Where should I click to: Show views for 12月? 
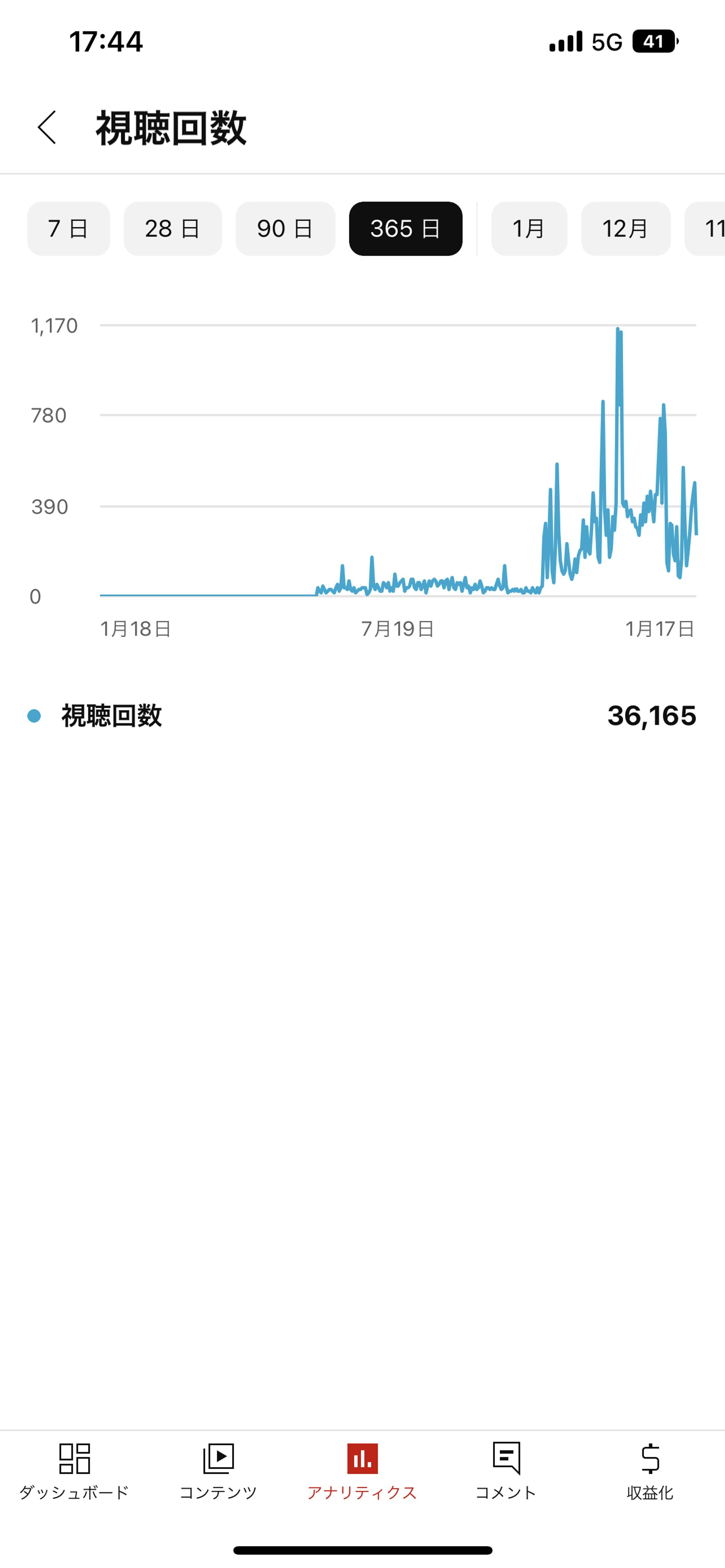[x=626, y=229]
